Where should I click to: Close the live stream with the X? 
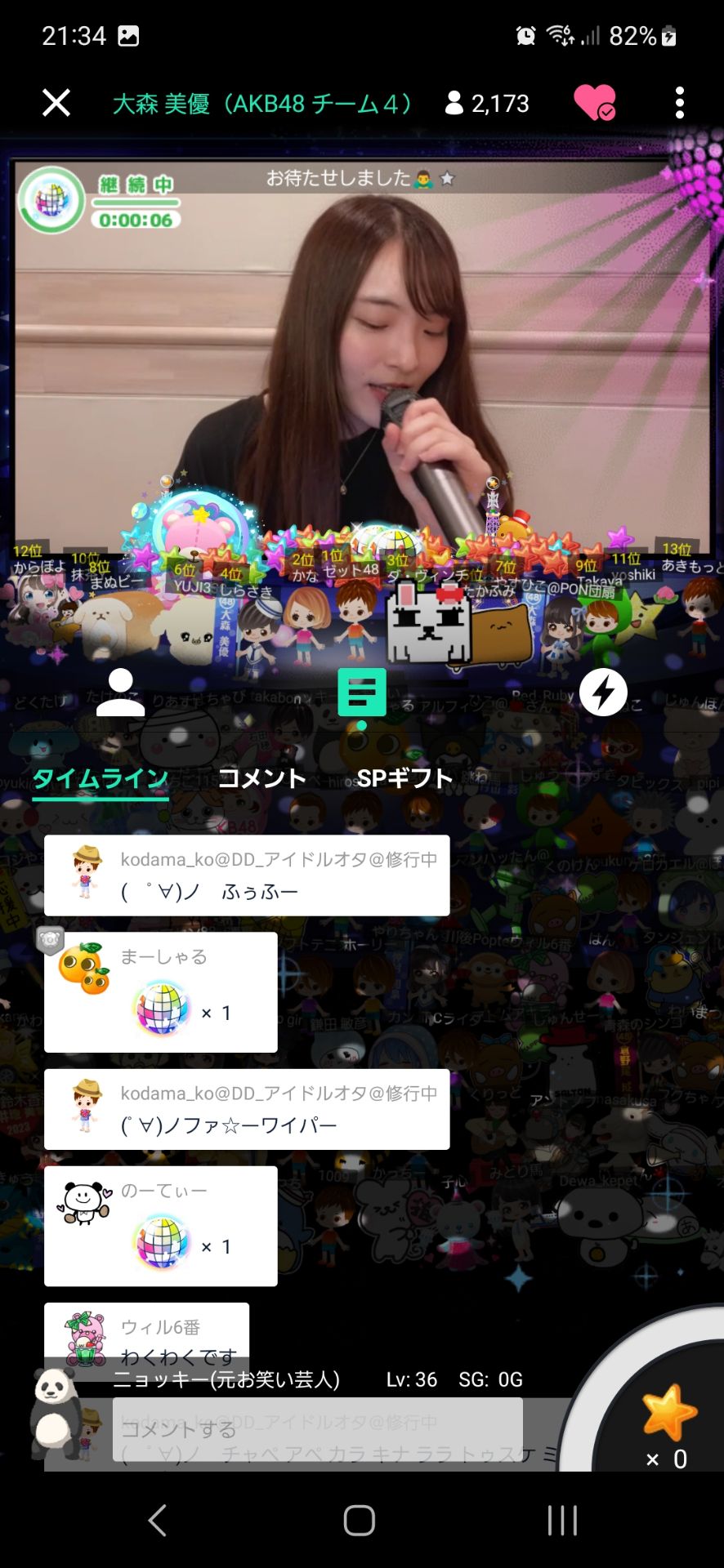(x=55, y=101)
